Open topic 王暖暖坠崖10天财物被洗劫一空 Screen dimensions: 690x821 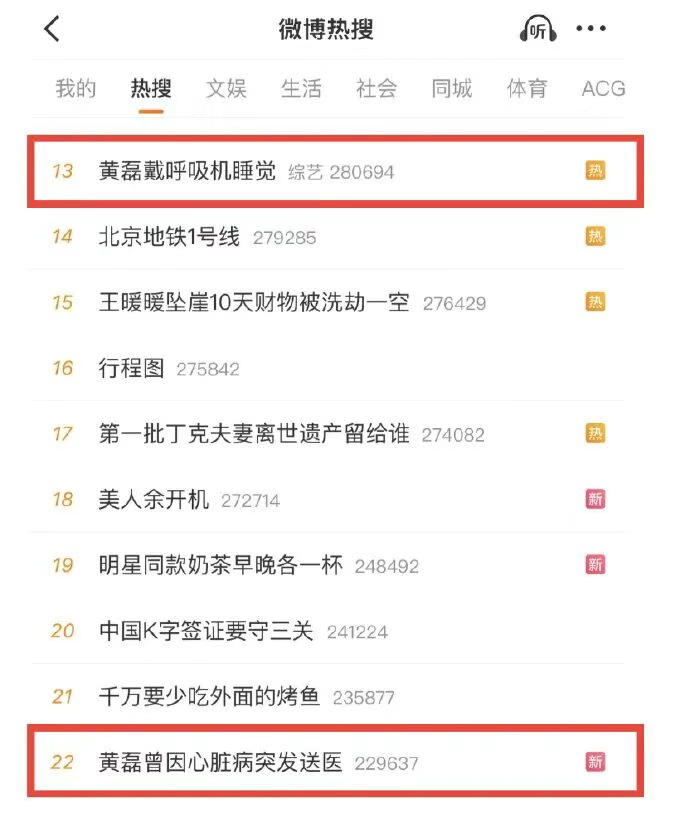click(254, 302)
